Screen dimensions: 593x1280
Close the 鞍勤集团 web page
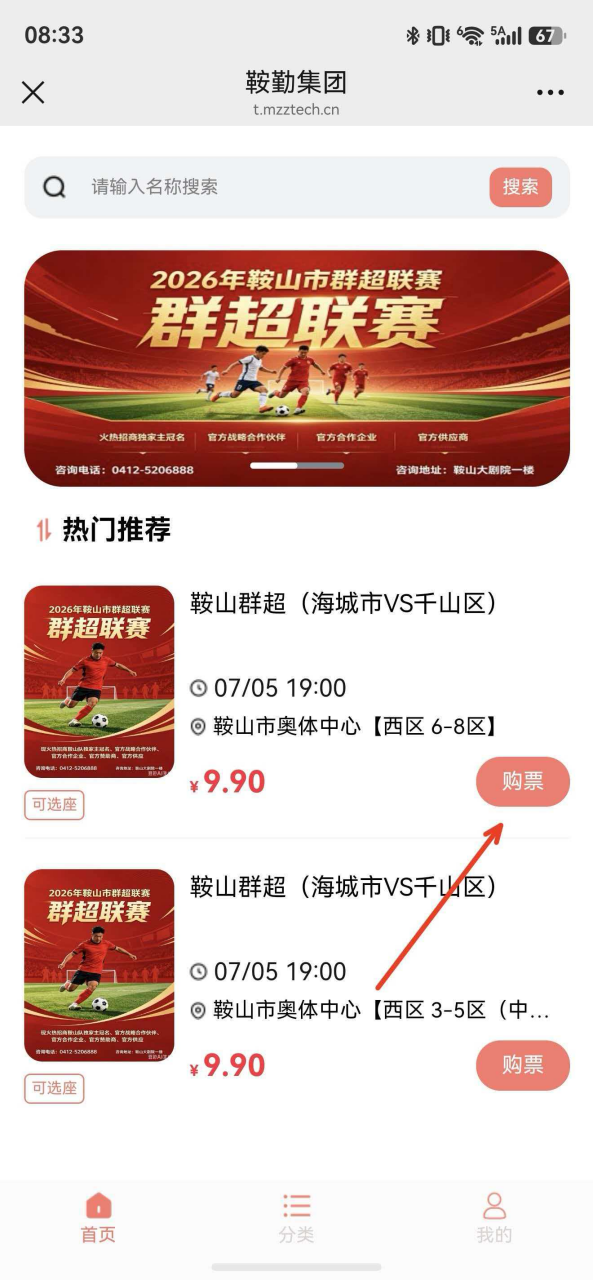click(x=33, y=93)
